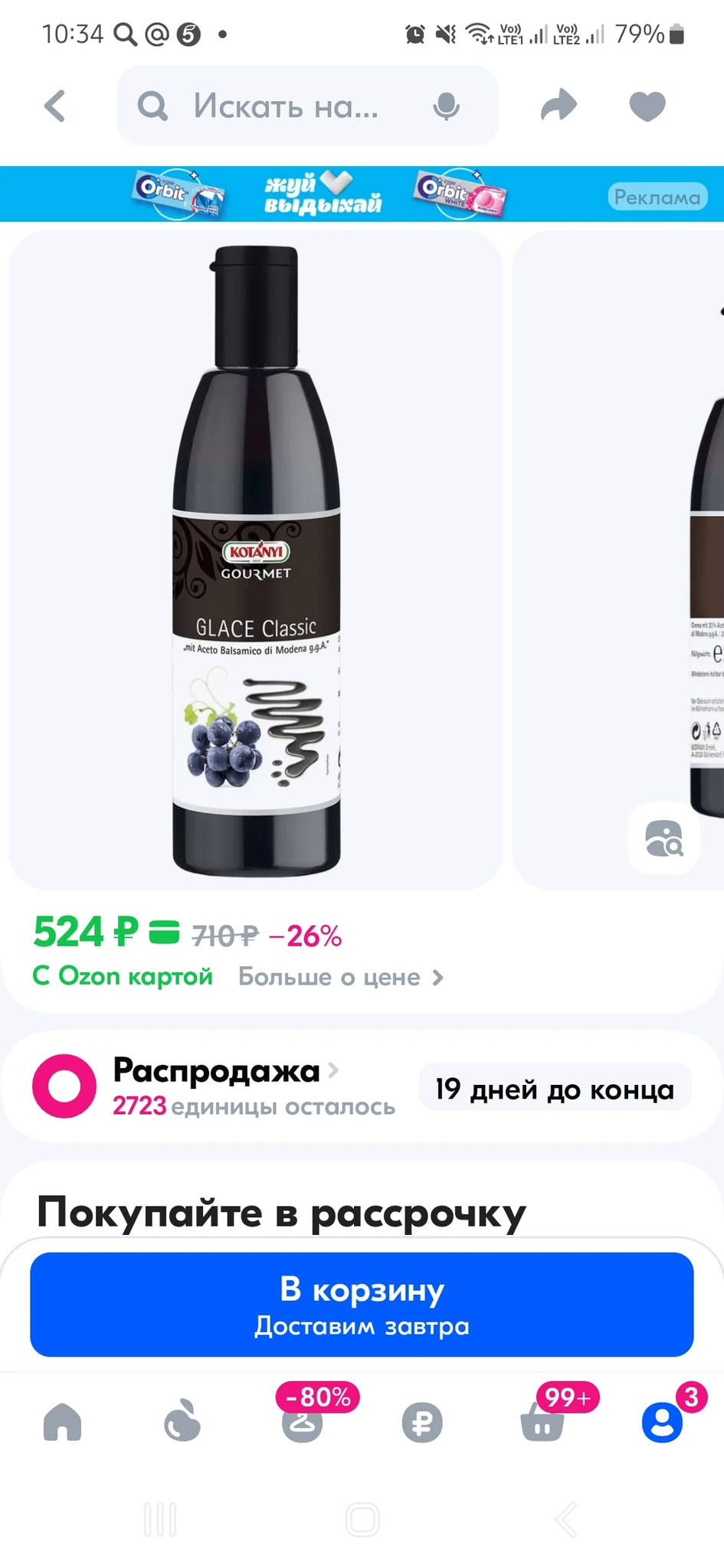Viewport: 724px width, 1568px height.
Task: Go back using the top arrow
Action: pos(55,106)
